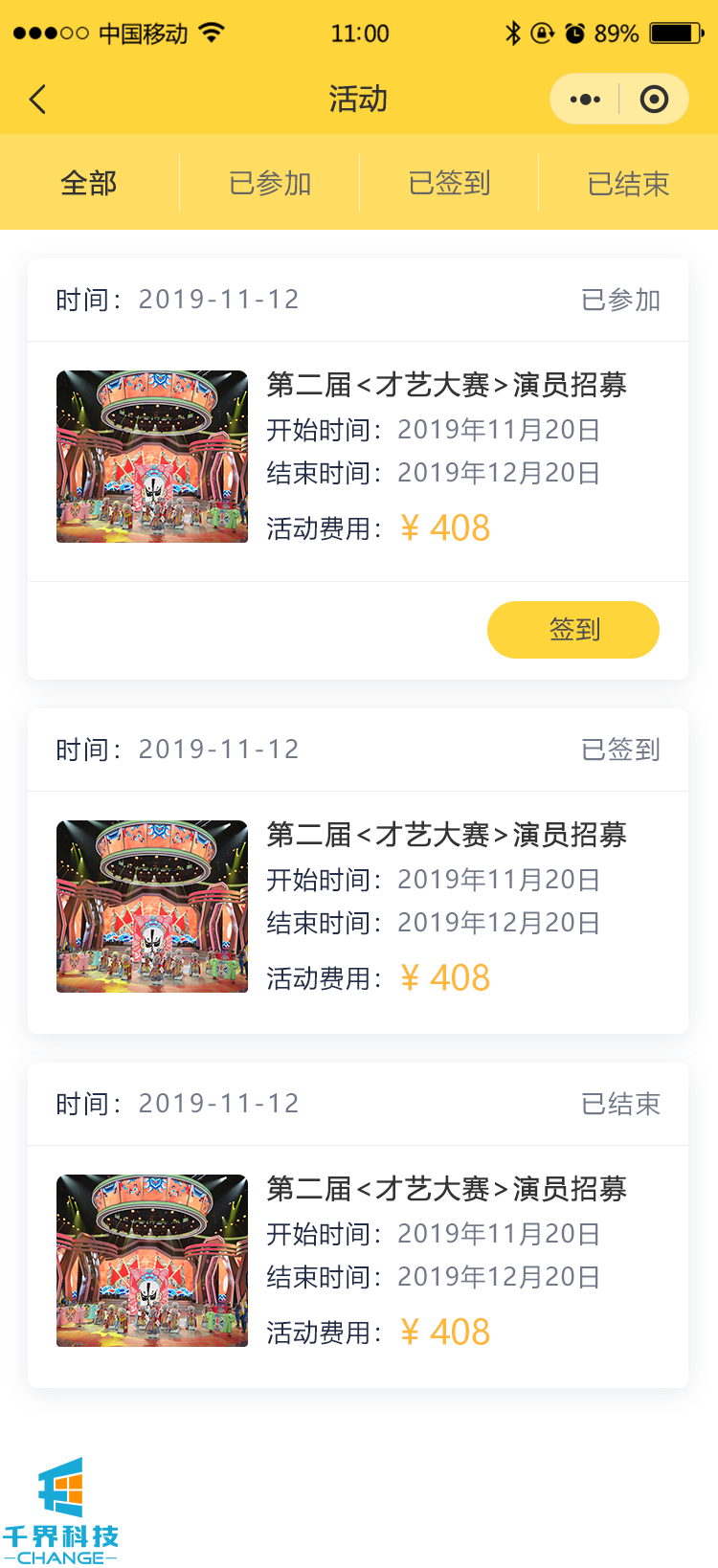
Task: Open the 已签到 status activity card
Action: 358,907
